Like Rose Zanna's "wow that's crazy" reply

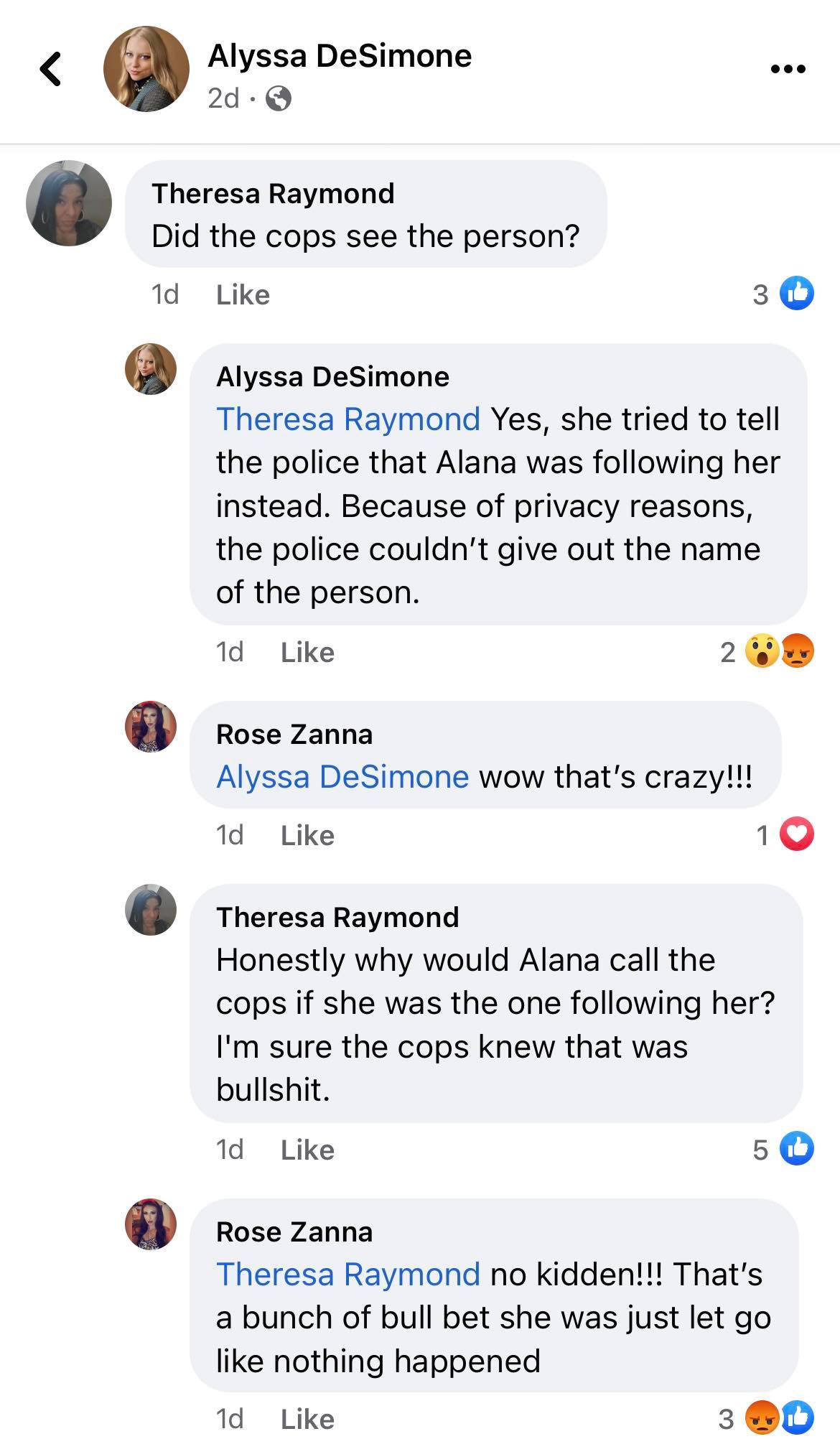click(307, 836)
